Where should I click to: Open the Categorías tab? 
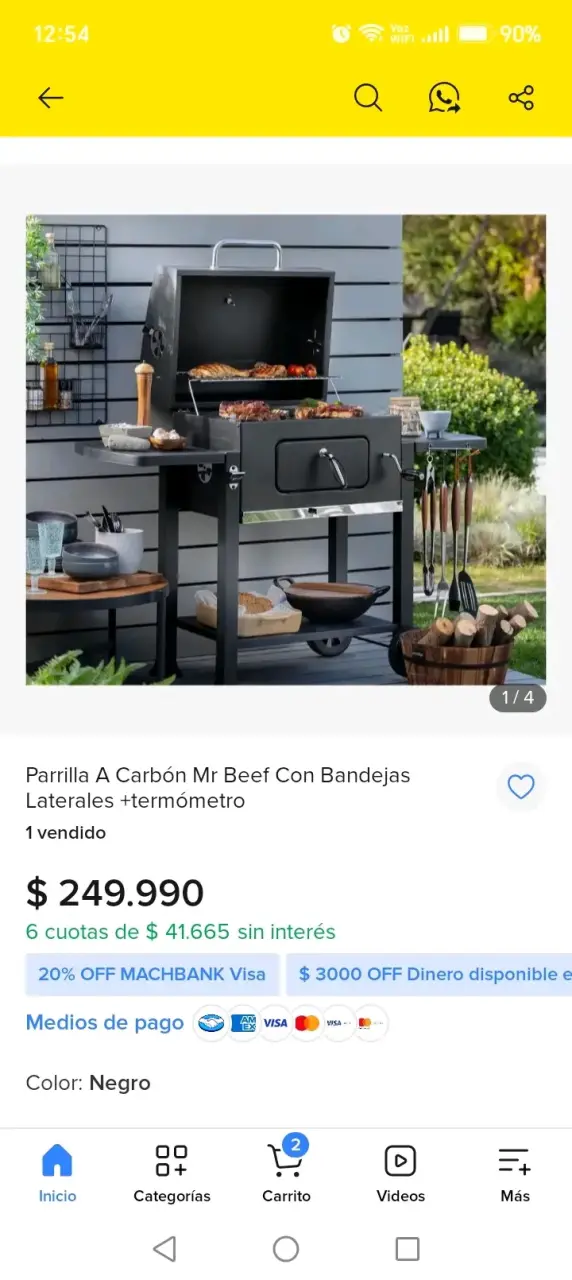click(x=172, y=1174)
